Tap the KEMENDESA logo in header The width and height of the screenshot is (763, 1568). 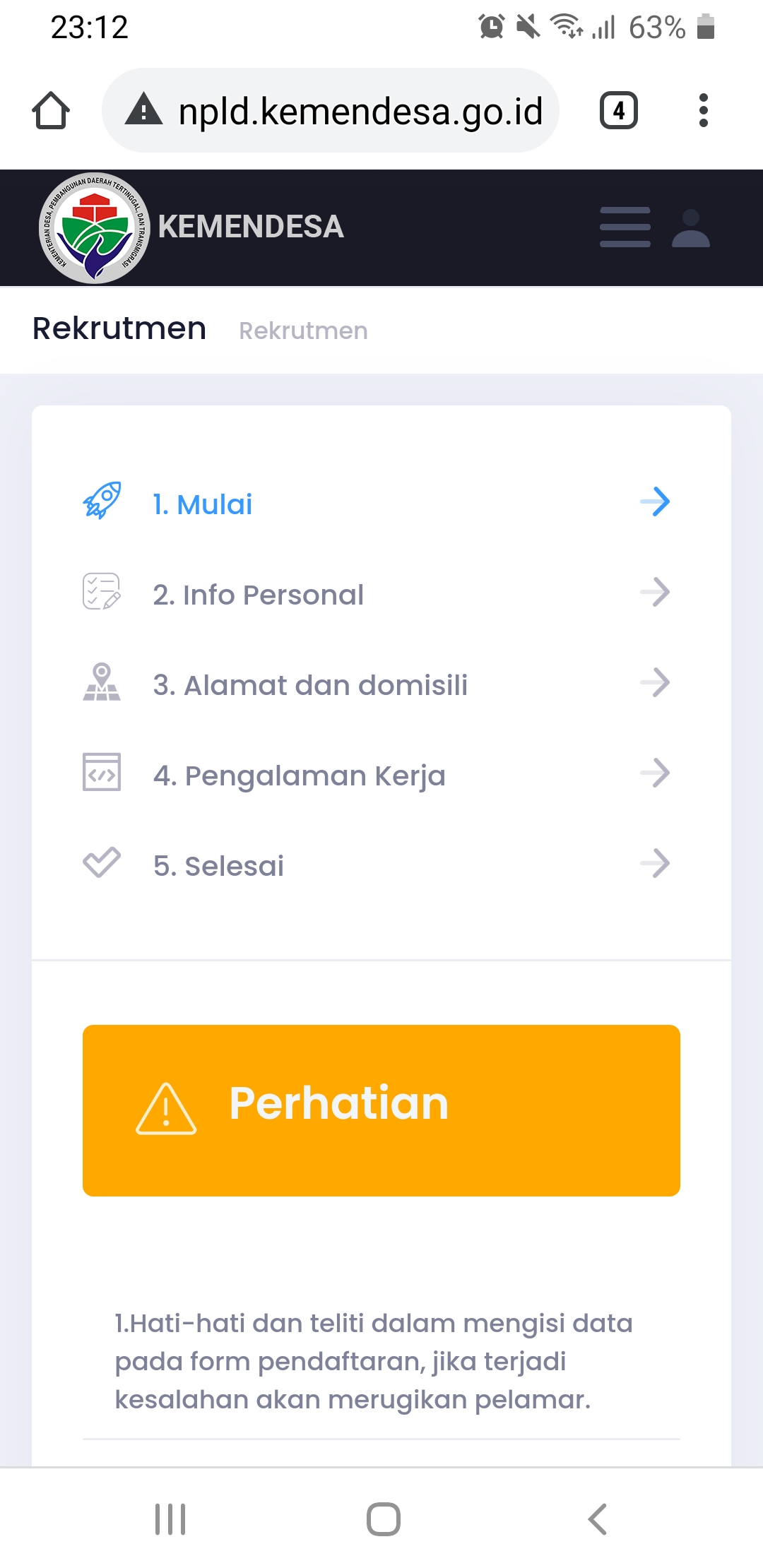pyautogui.click(x=95, y=227)
